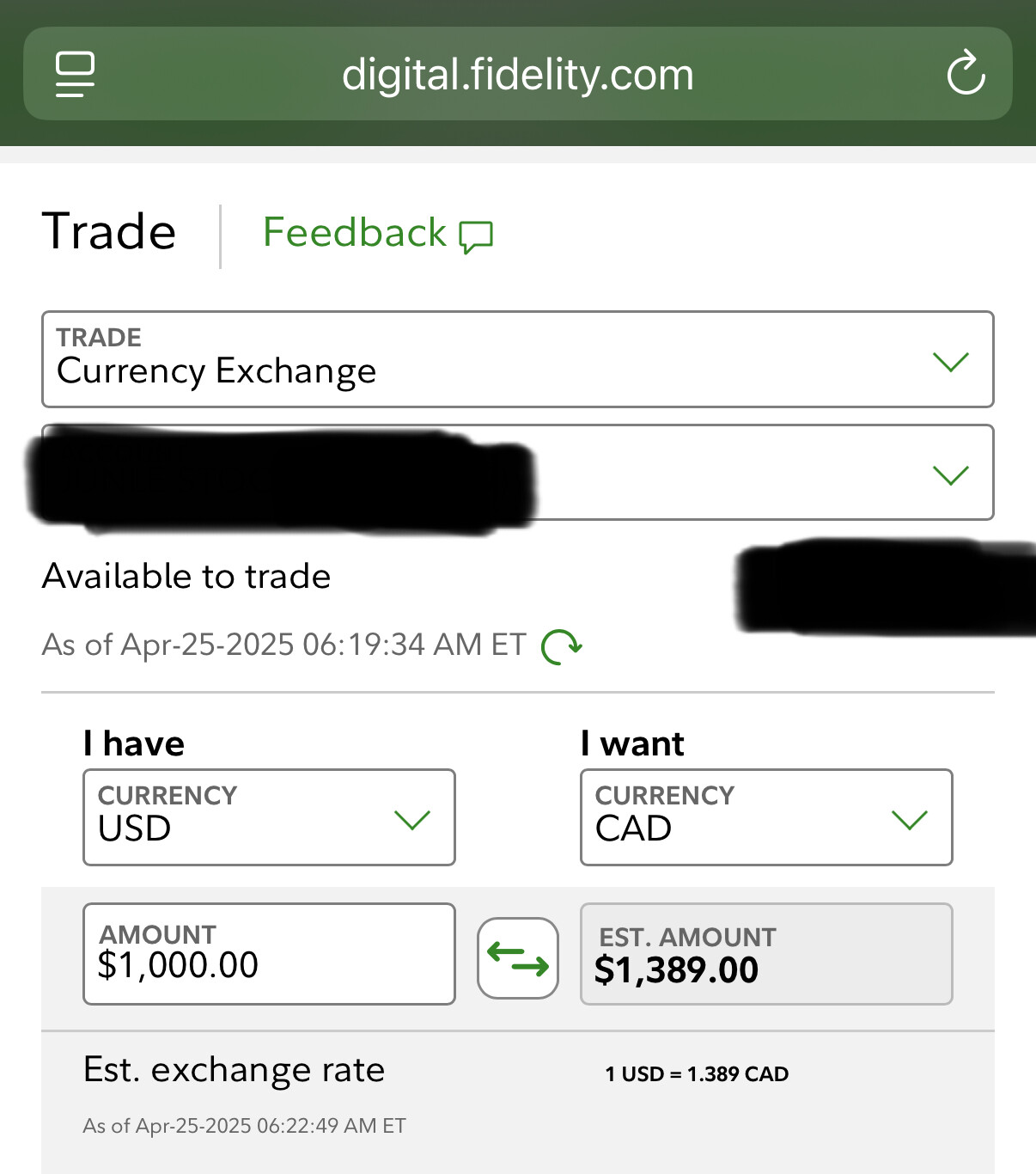Tap the digital.fidelity.com address bar
This screenshot has height=1174, width=1036.
[517, 75]
